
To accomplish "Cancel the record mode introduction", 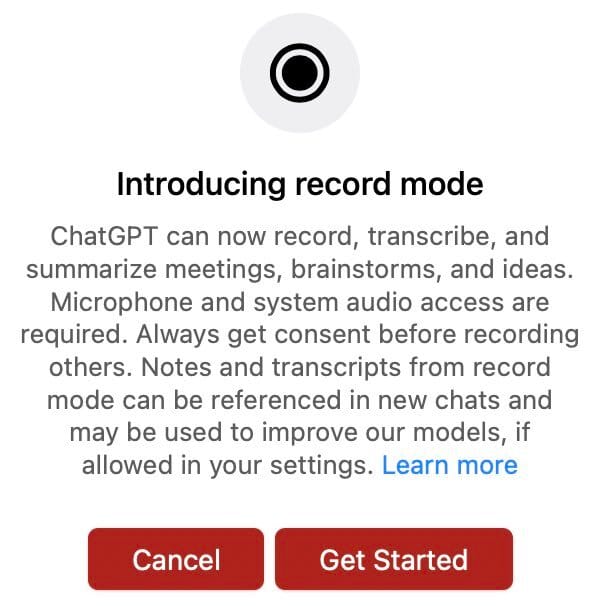I will coord(176,559).
